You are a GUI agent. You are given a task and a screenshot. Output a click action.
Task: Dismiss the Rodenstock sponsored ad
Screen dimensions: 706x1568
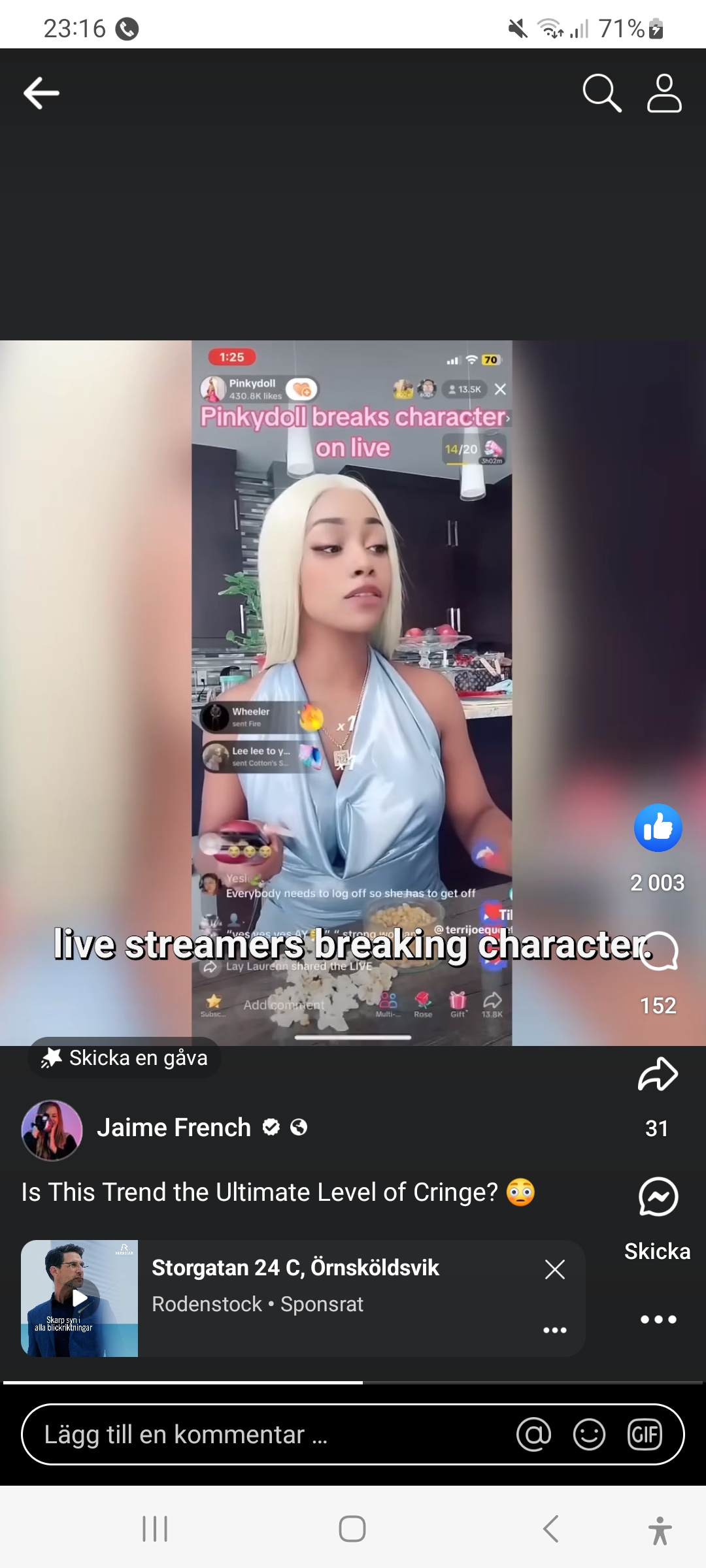(x=555, y=1269)
